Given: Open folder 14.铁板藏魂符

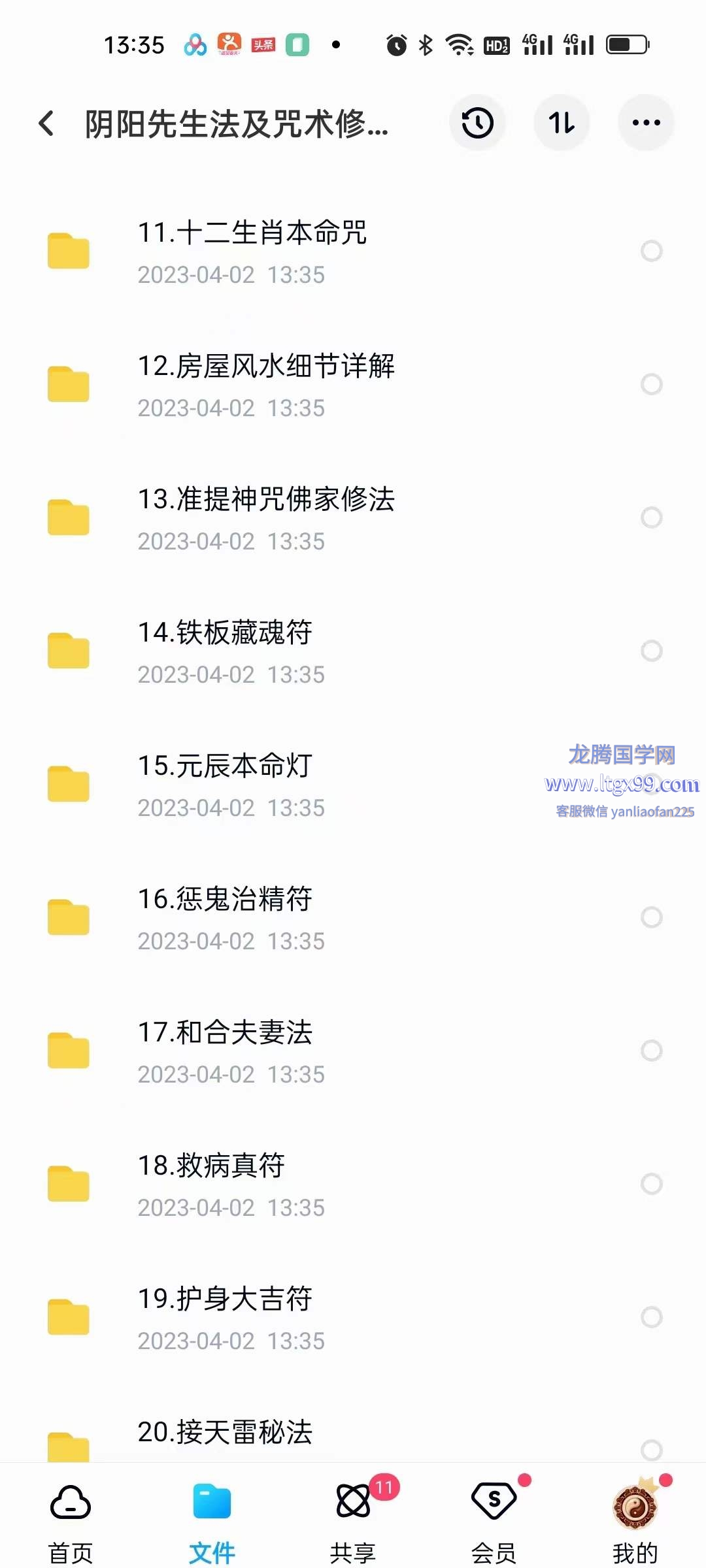Looking at the screenshot, I should click(353, 651).
